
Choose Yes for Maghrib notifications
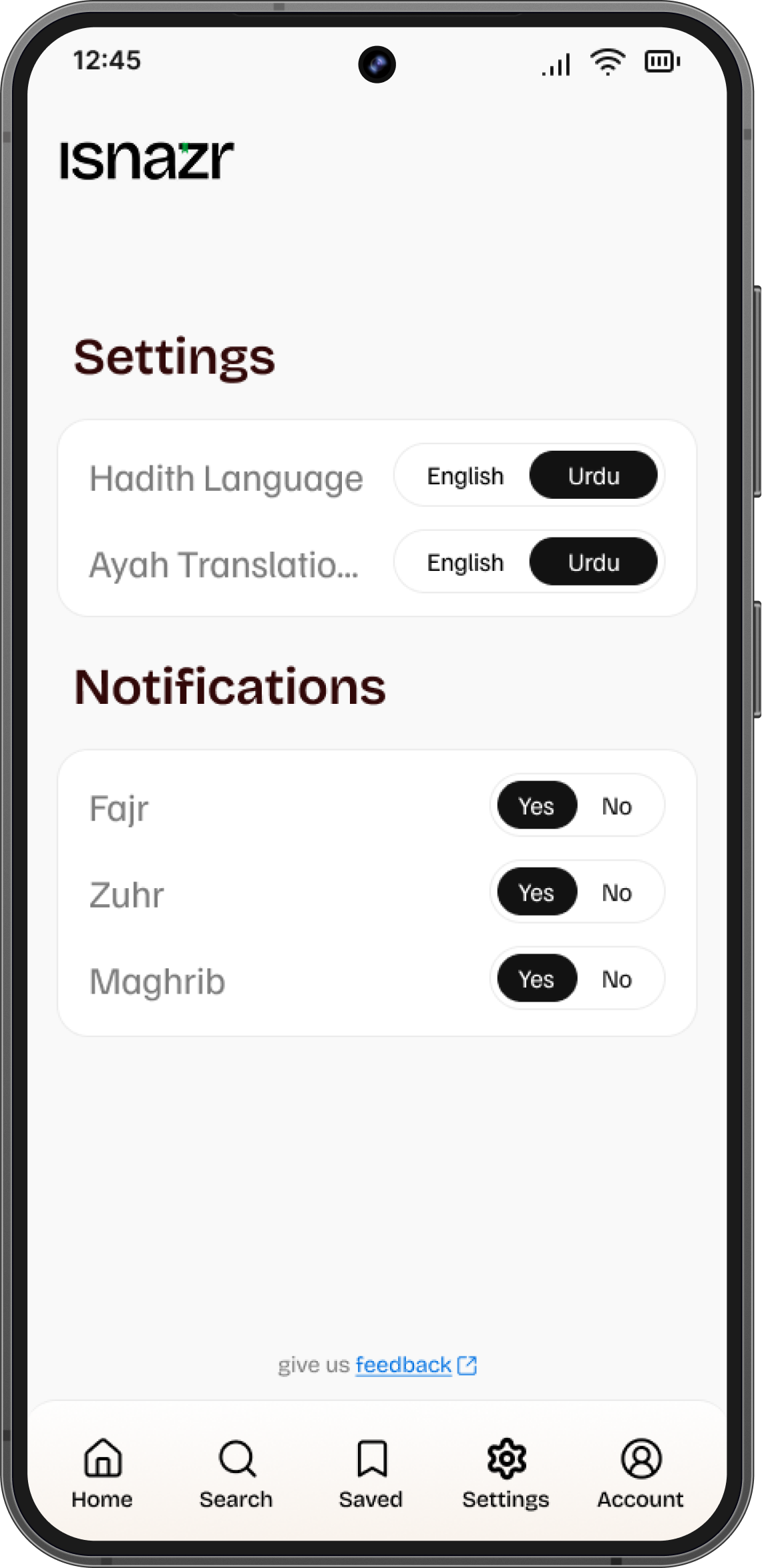(536, 979)
